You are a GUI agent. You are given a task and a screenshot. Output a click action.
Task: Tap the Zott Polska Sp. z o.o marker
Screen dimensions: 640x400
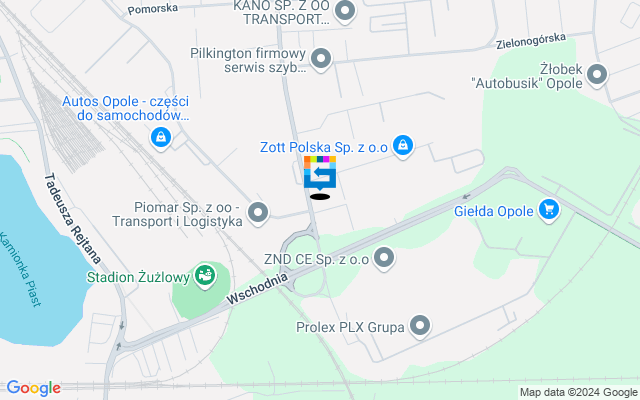click(x=402, y=146)
